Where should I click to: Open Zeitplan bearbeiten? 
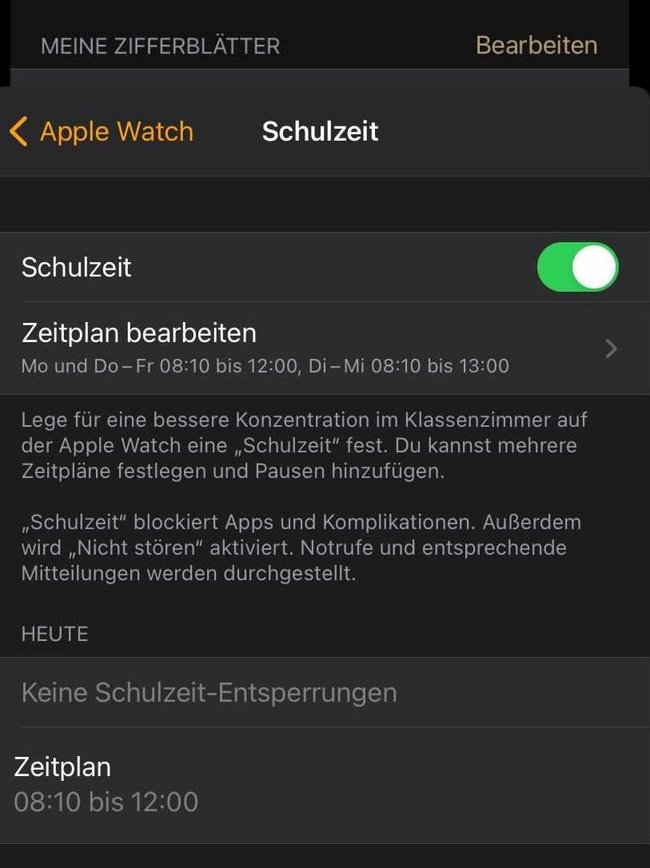(x=320, y=347)
